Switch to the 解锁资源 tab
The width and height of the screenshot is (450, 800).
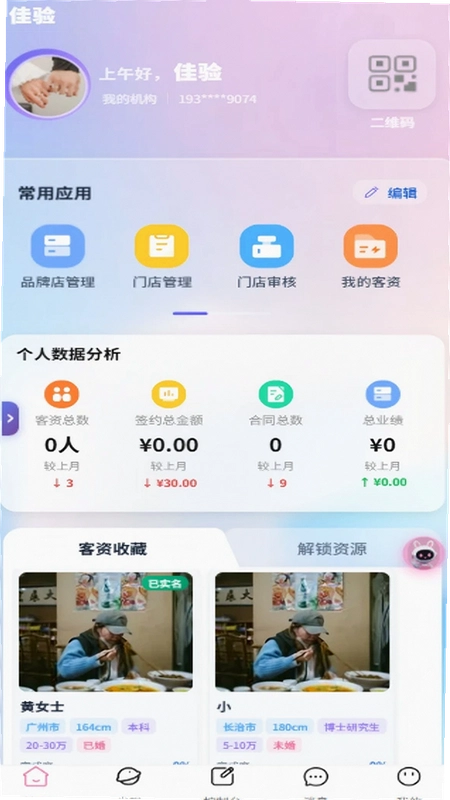click(x=332, y=549)
